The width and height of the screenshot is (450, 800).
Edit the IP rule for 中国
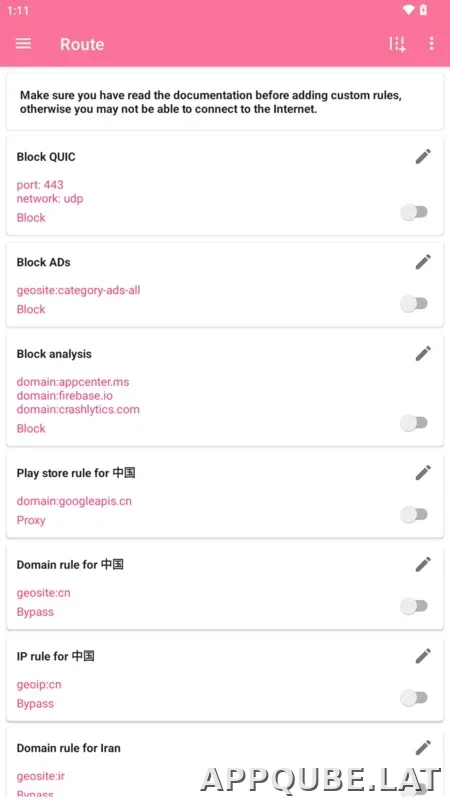click(423, 656)
